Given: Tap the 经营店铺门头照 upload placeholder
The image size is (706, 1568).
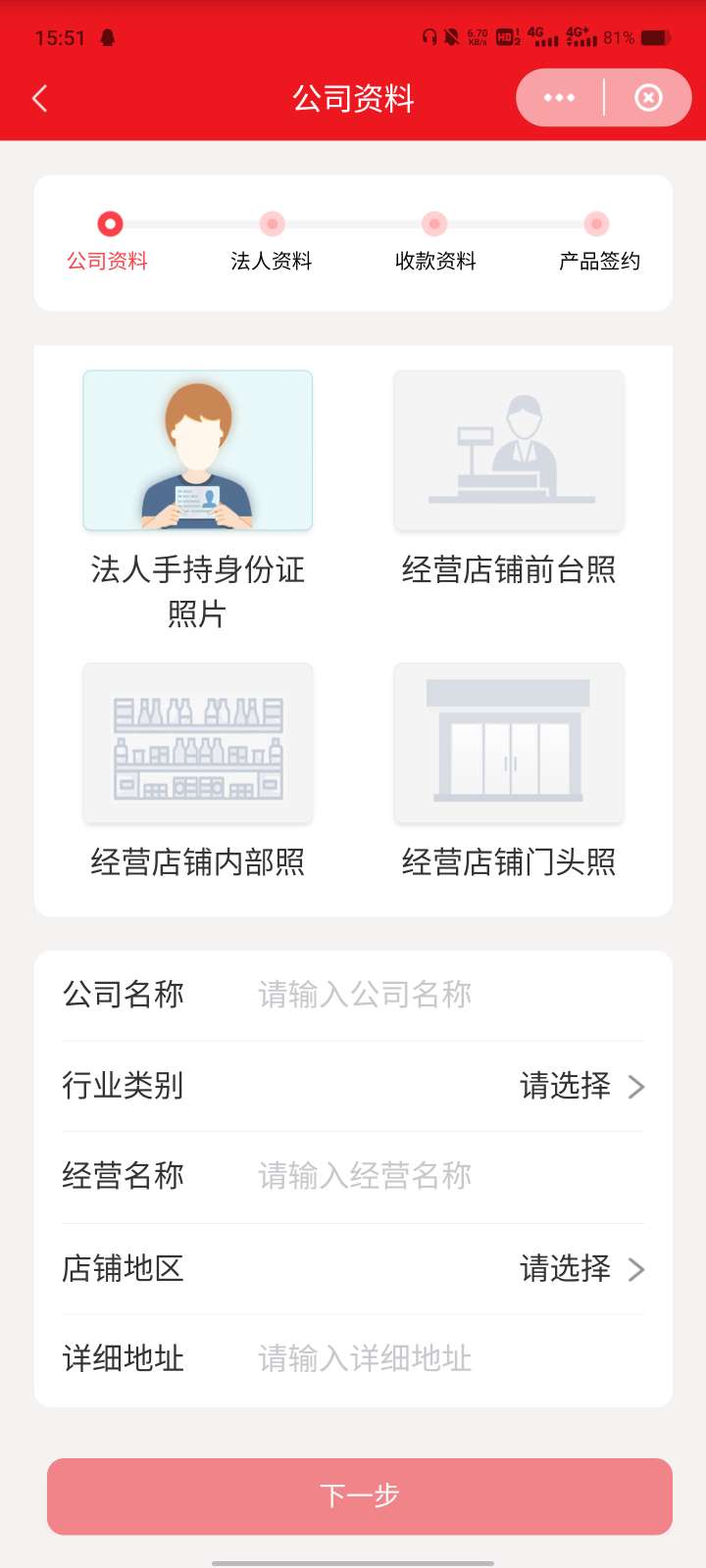Looking at the screenshot, I should (508, 742).
